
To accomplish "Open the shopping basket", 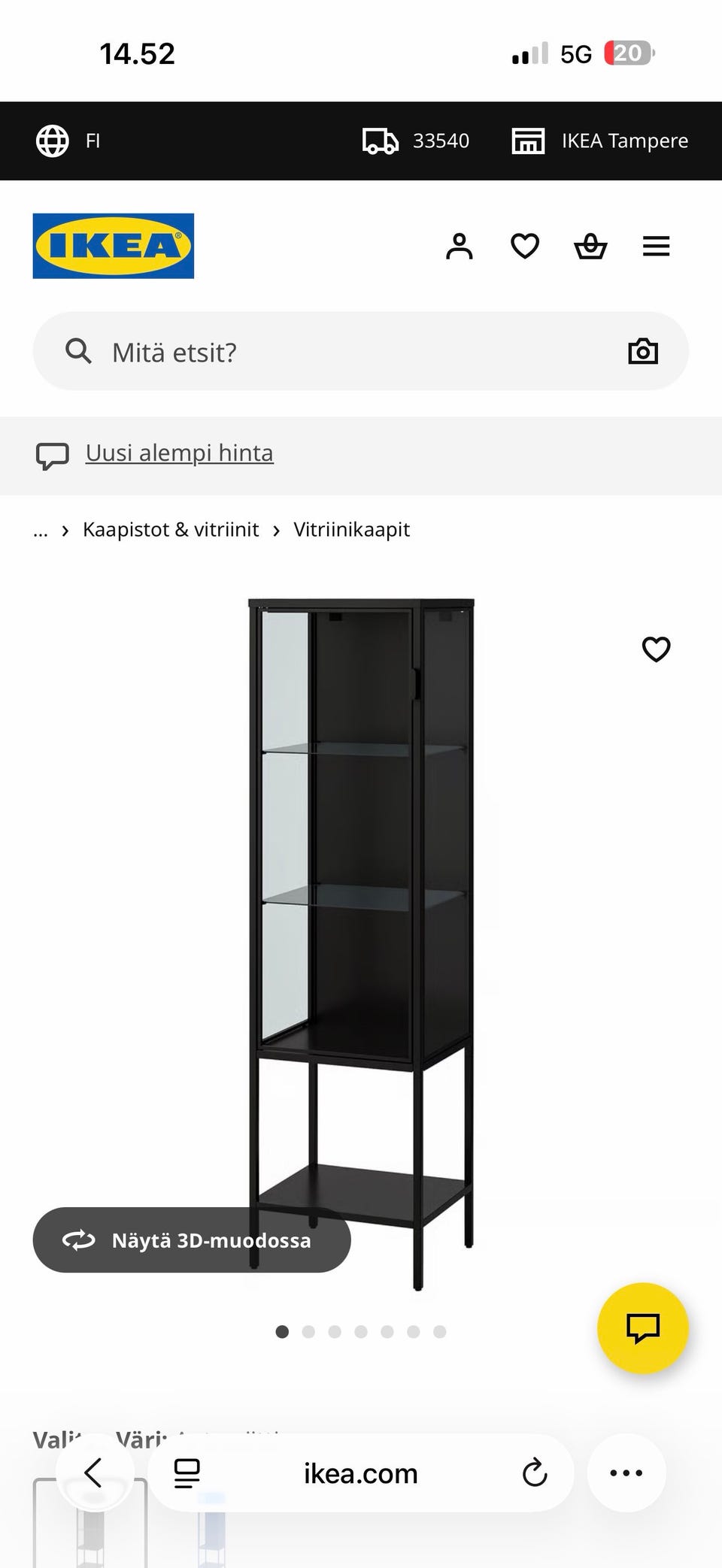I will click(590, 246).
